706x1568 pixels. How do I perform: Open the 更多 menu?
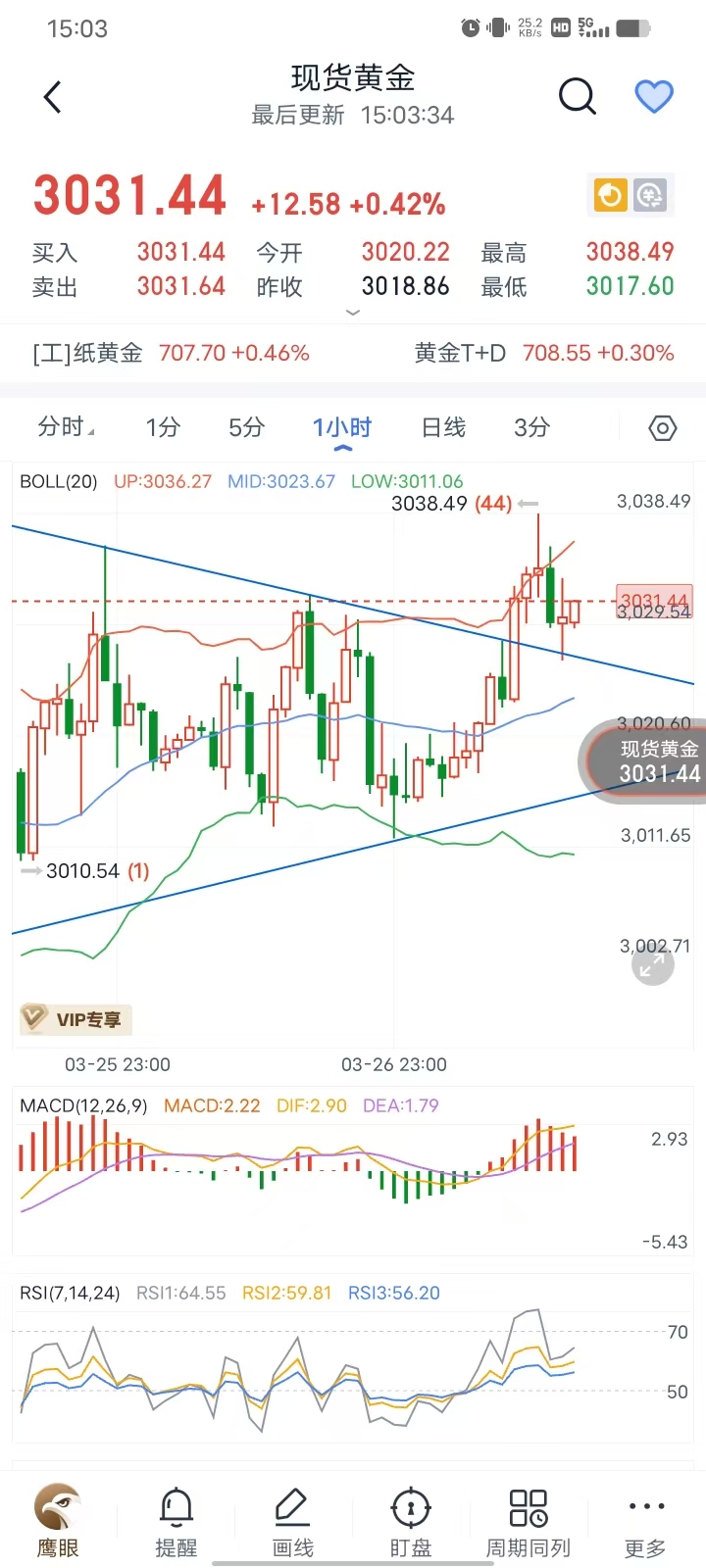click(x=645, y=1521)
